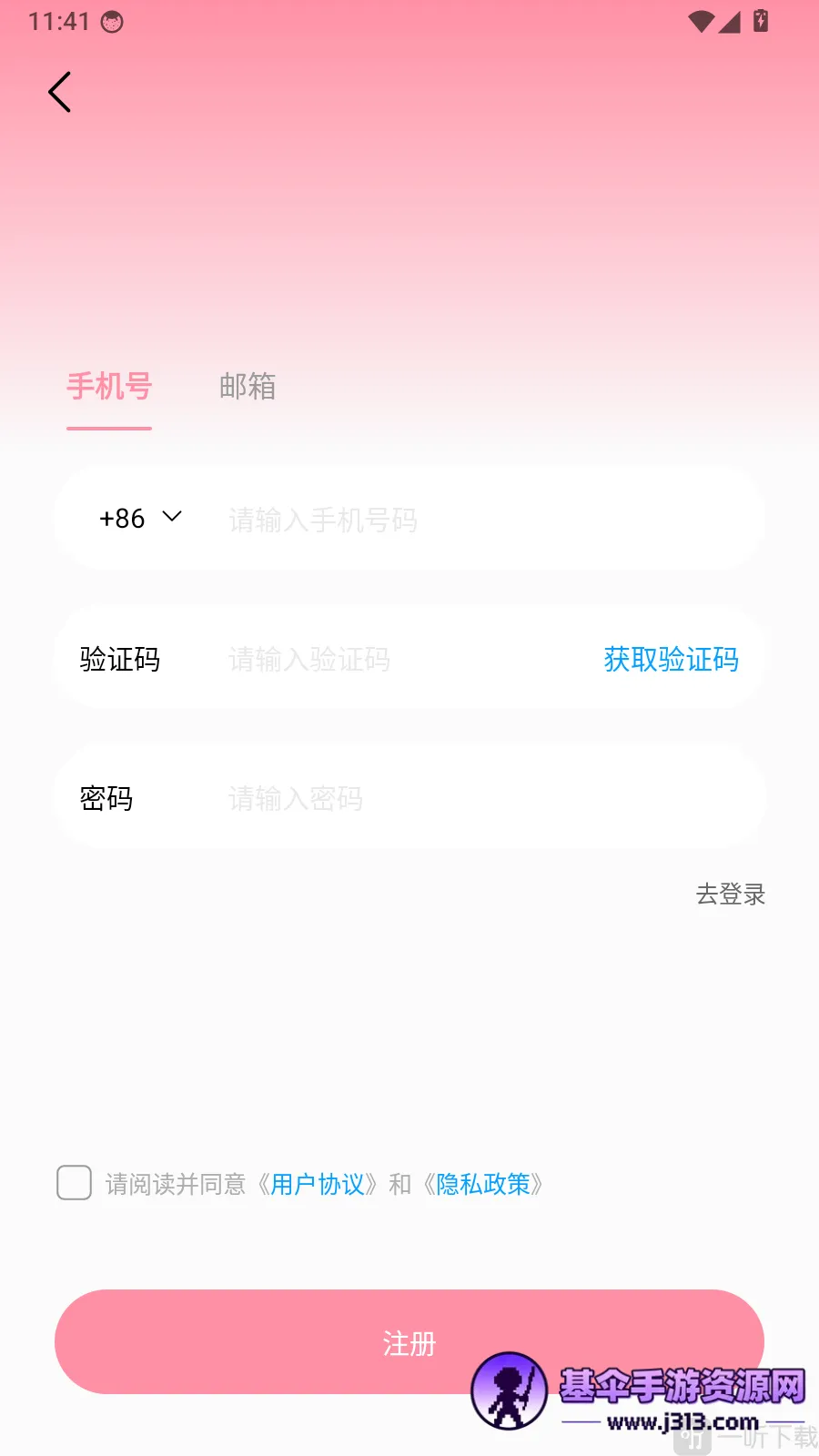Select the 手机号 tab
The width and height of the screenshot is (819, 1456).
pos(109,386)
